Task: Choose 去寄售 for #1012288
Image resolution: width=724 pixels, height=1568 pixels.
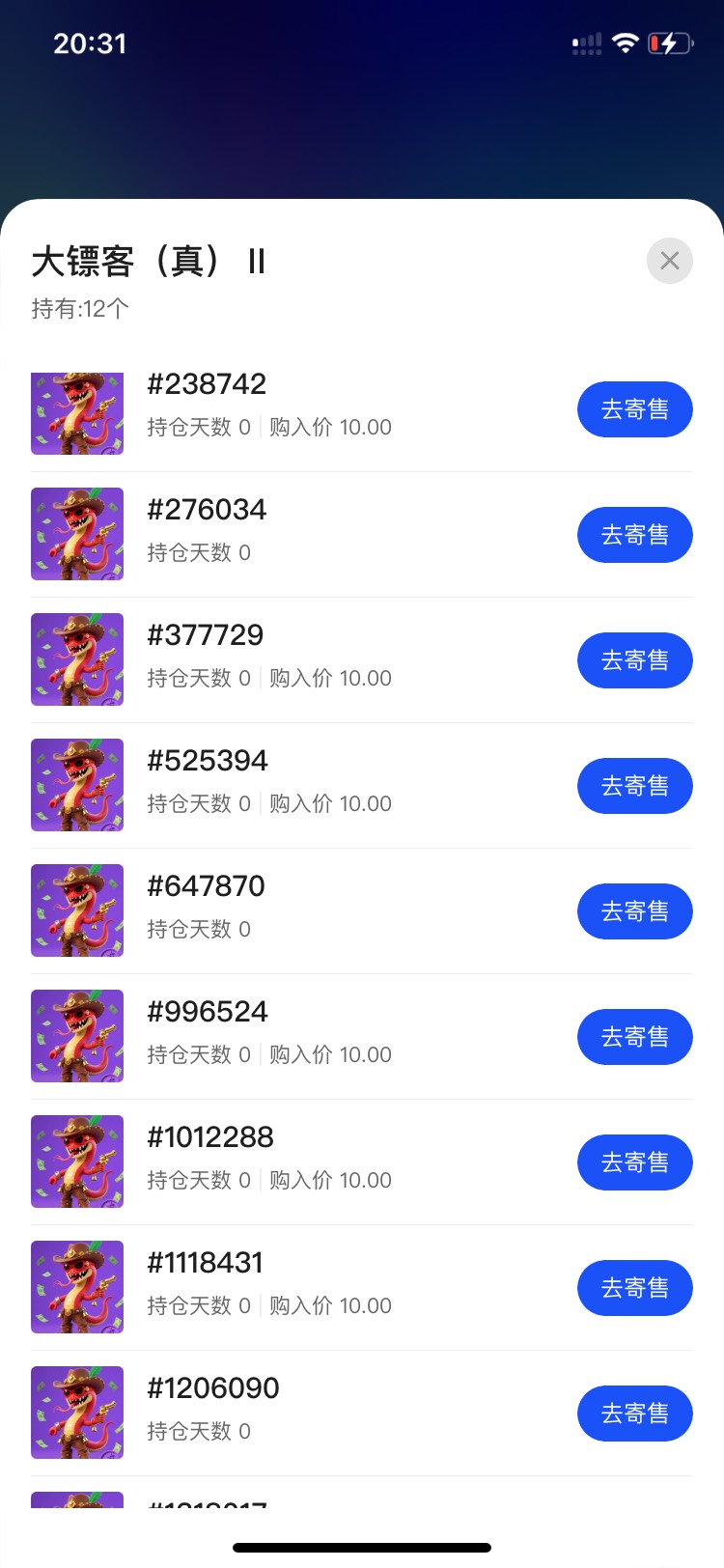Action: 634,1162
